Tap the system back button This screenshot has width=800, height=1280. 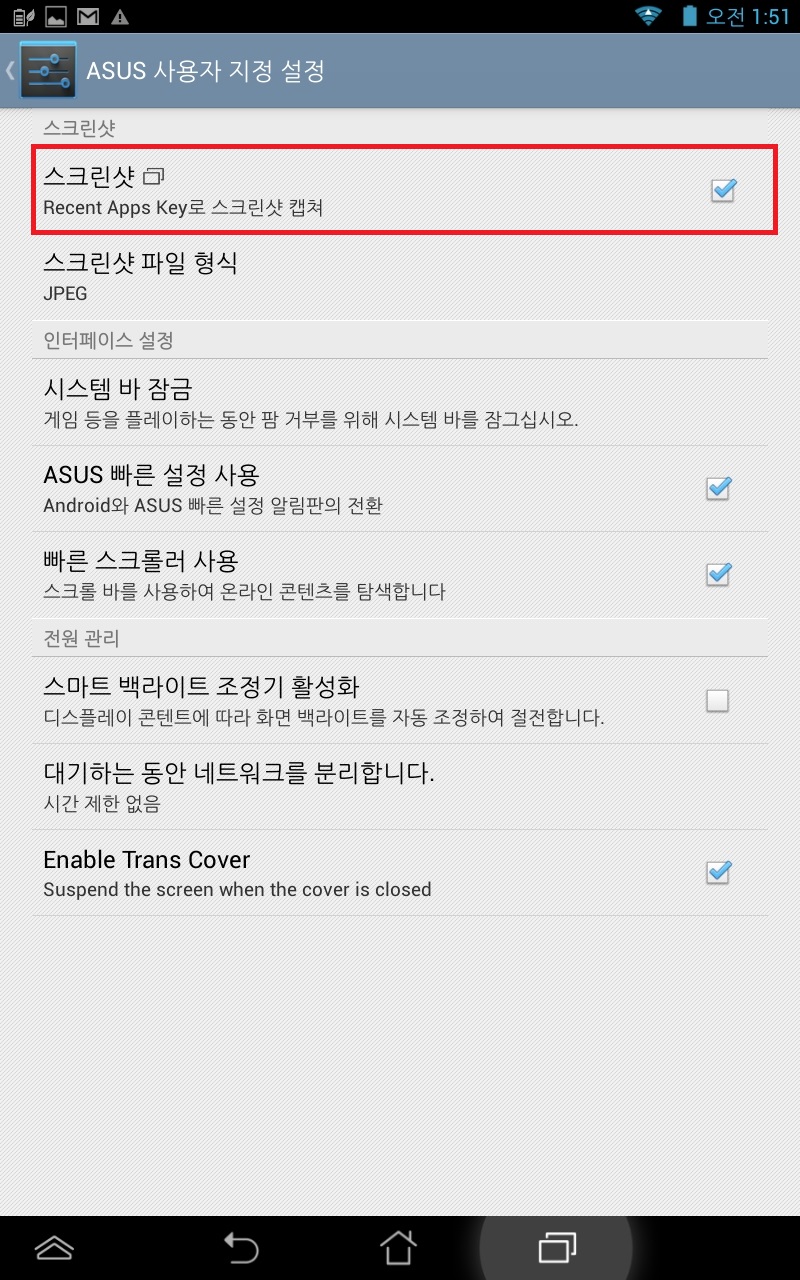click(241, 1248)
